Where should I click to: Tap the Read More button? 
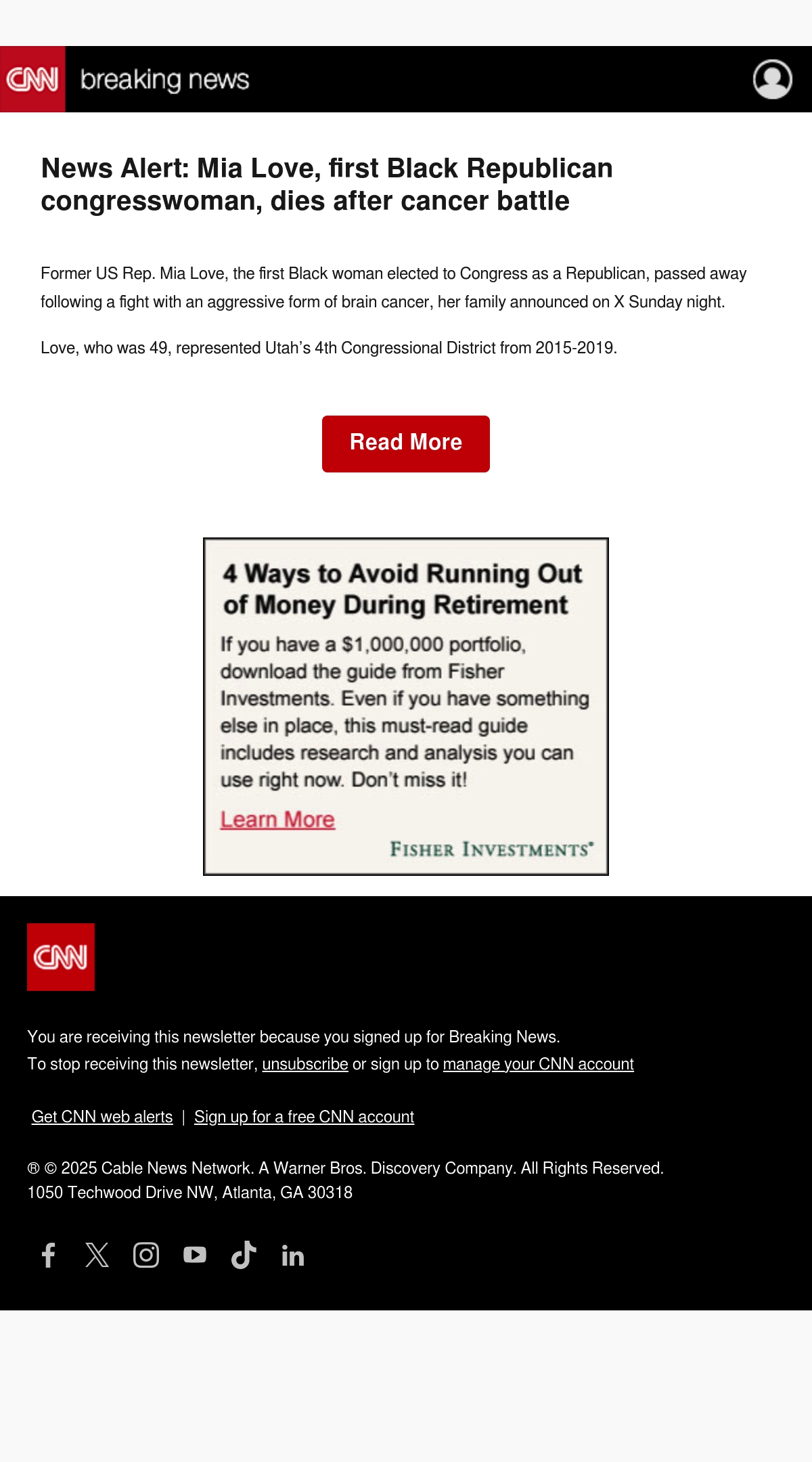point(406,444)
